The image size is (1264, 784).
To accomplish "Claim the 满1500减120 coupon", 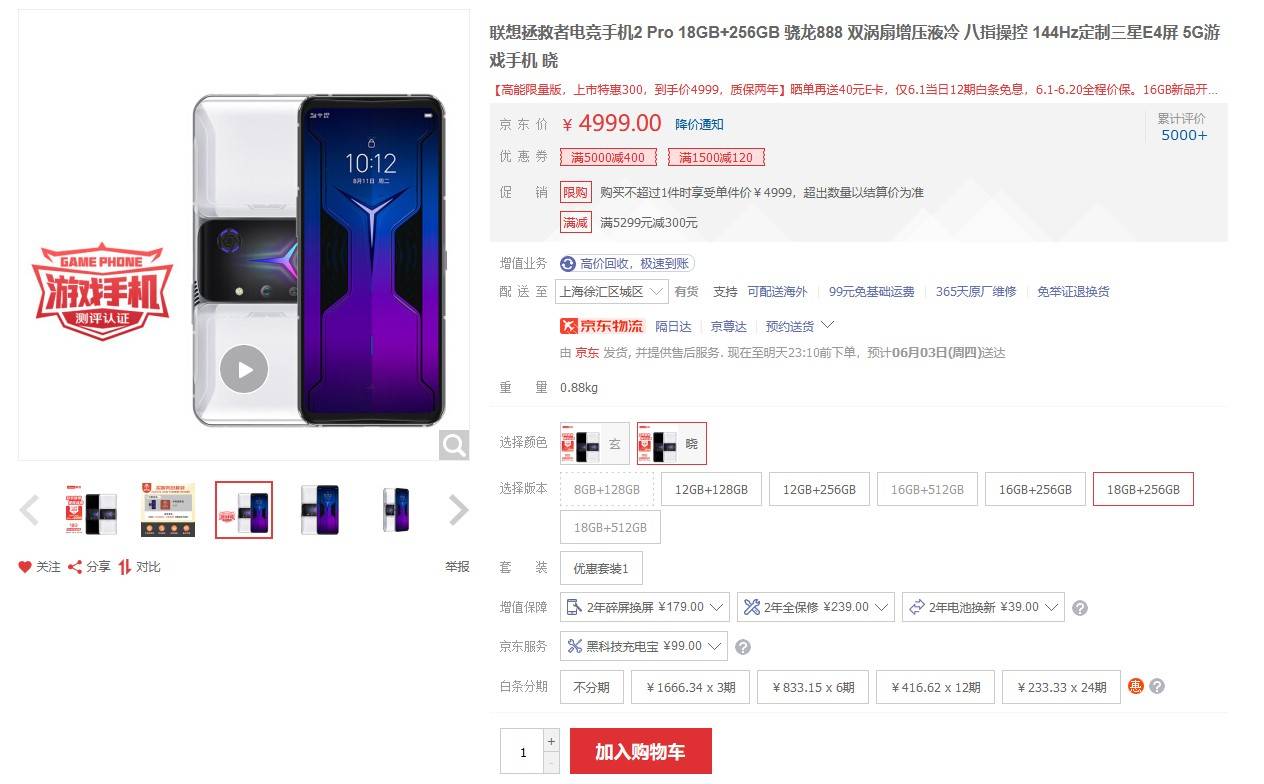I will pos(716,157).
